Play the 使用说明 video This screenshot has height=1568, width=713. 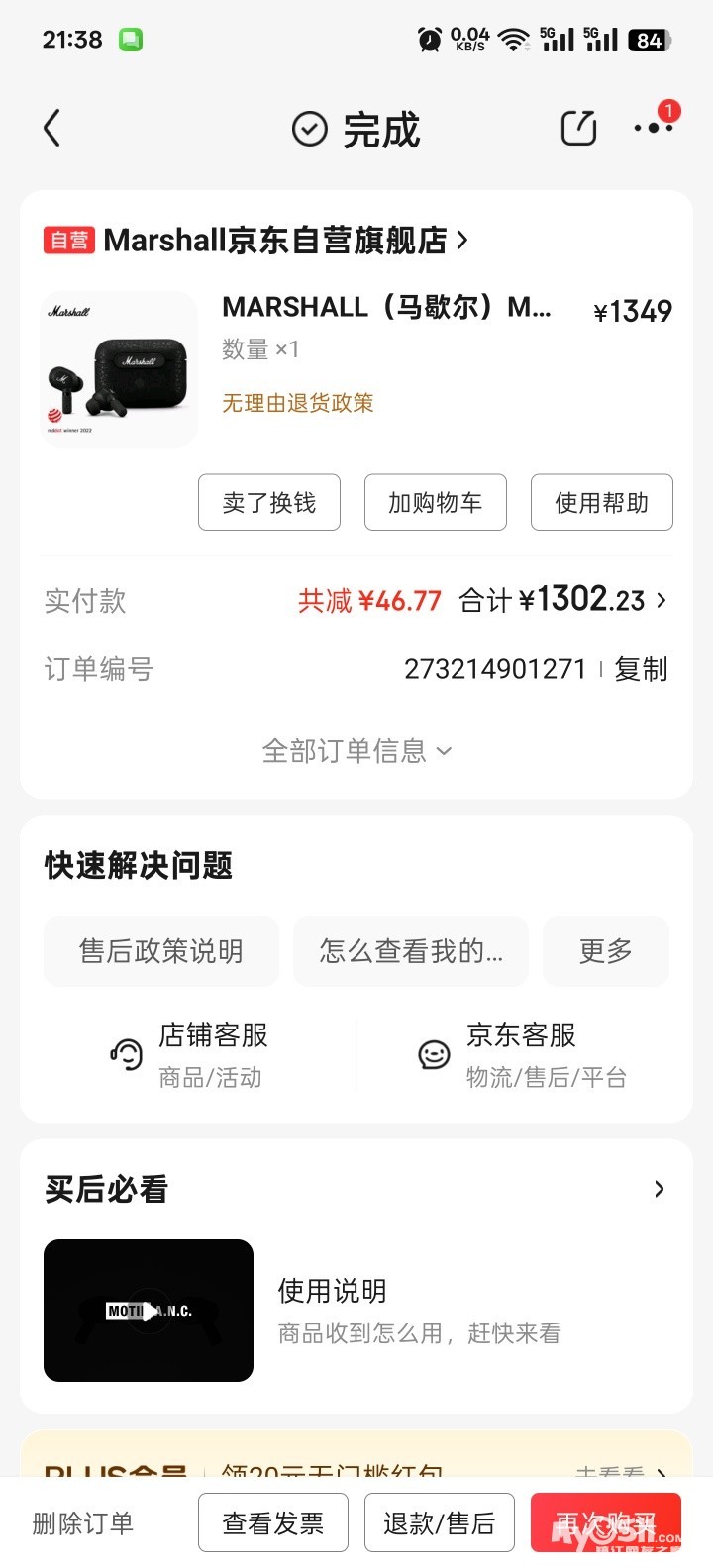[149, 1311]
